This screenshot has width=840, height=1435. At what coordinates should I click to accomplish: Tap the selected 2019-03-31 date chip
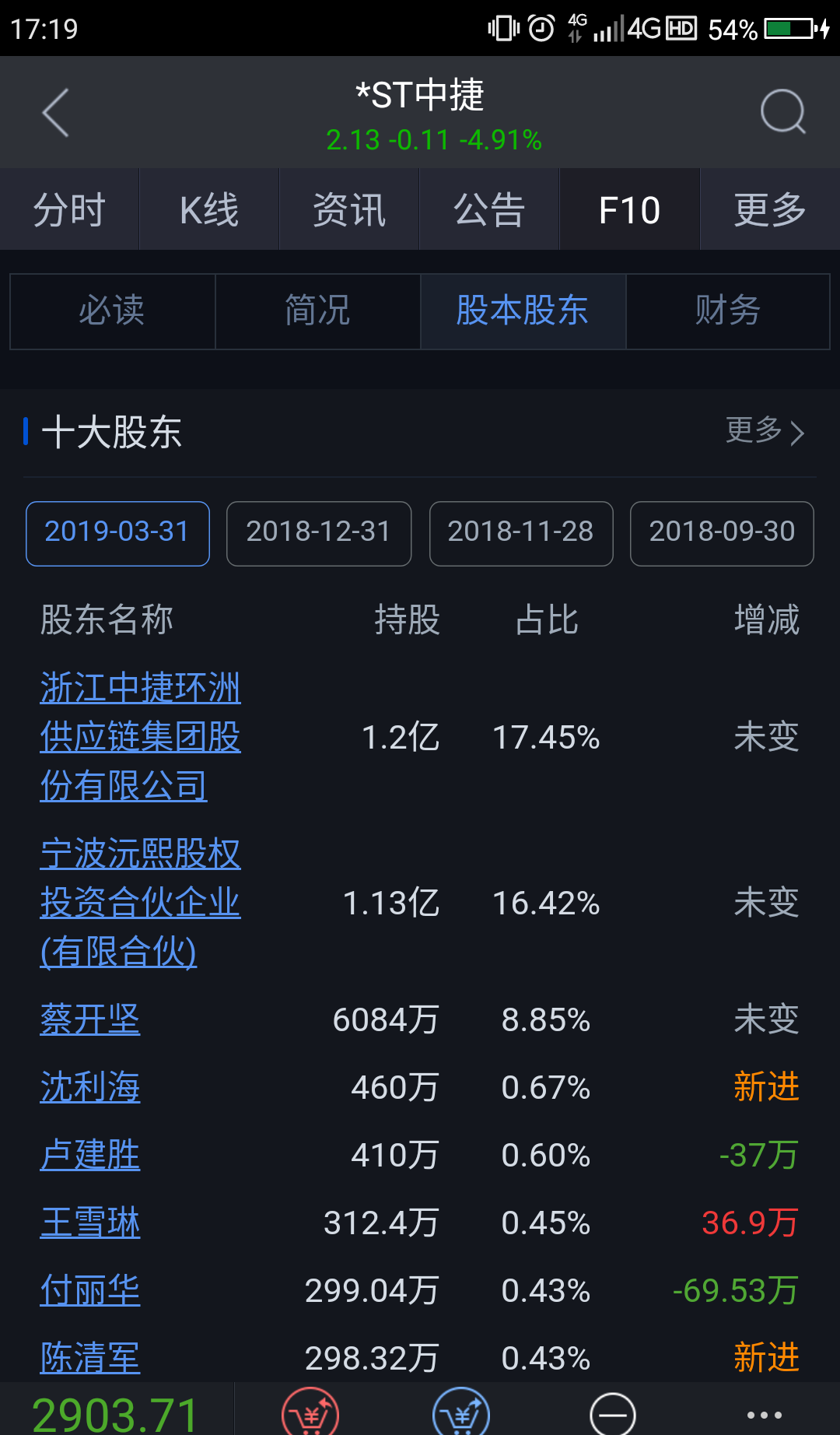tap(117, 533)
